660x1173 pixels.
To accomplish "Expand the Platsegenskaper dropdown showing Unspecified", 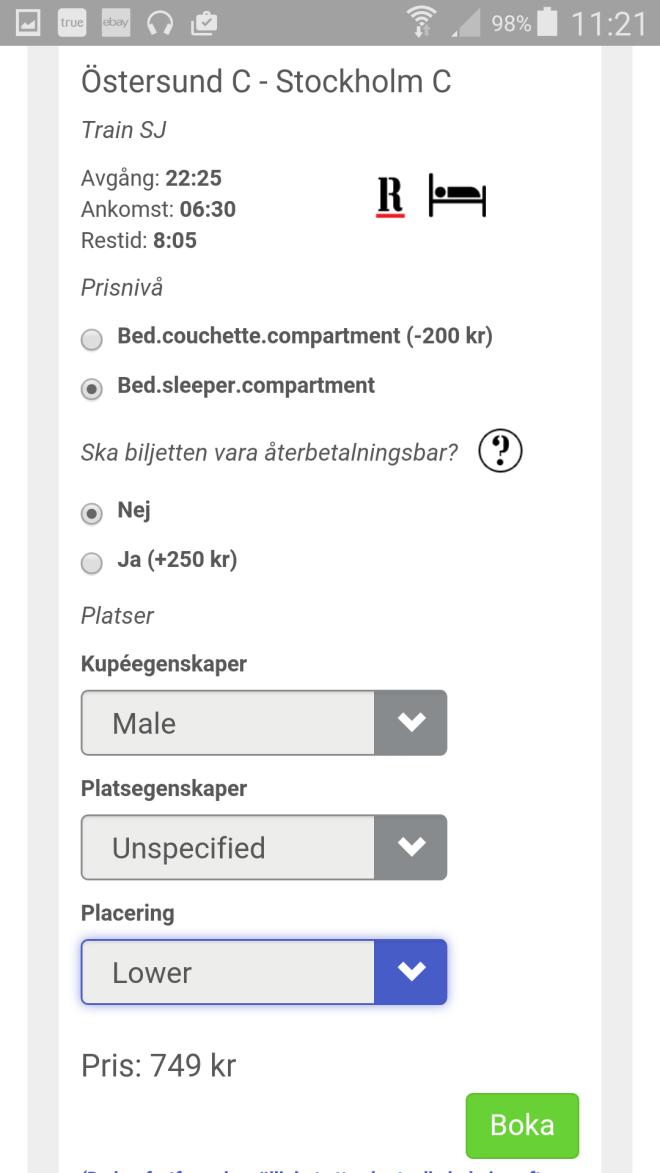I will pyautogui.click(x=264, y=847).
